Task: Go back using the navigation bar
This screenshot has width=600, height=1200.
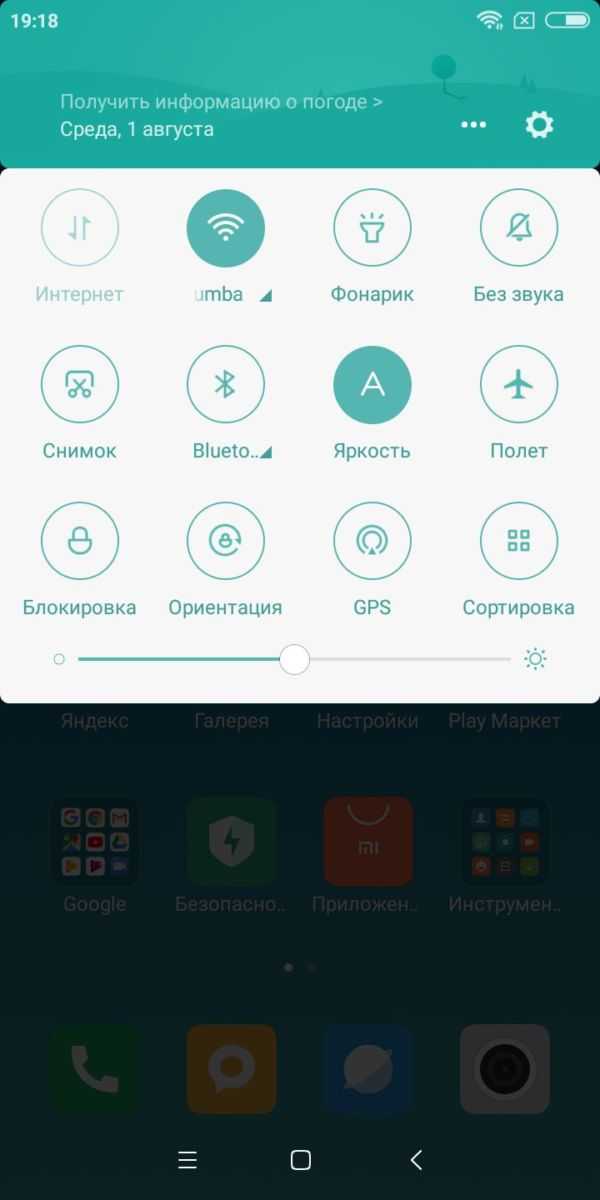Action: [416, 1159]
